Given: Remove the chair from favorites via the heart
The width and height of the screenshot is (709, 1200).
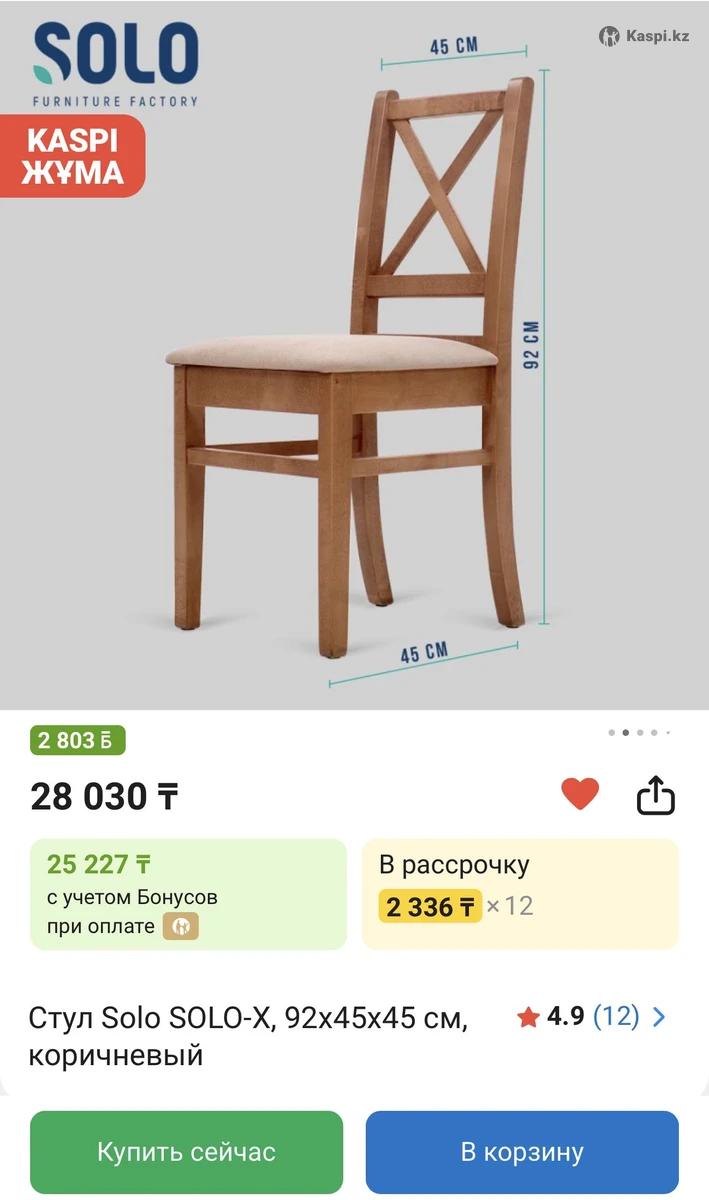Looking at the screenshot, I should 579,794.
